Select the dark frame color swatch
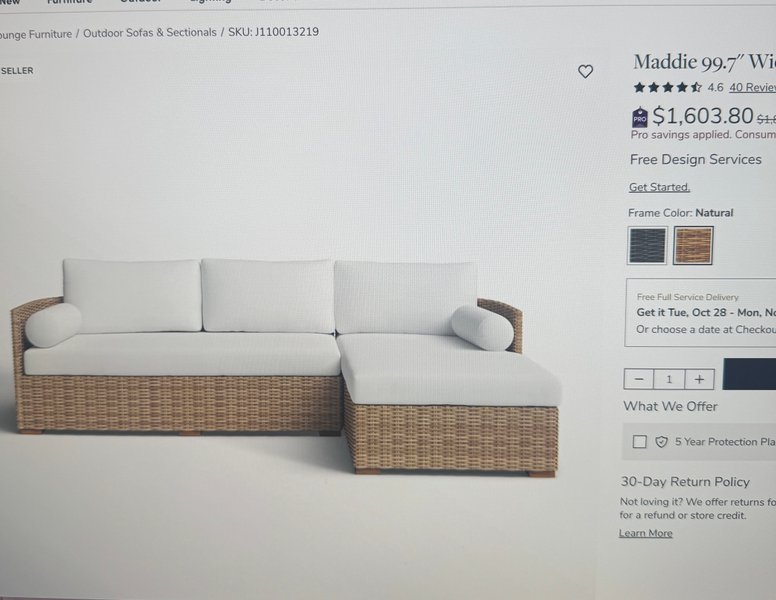The width and height of the screenshot is (776, 600). coord(647,245)
